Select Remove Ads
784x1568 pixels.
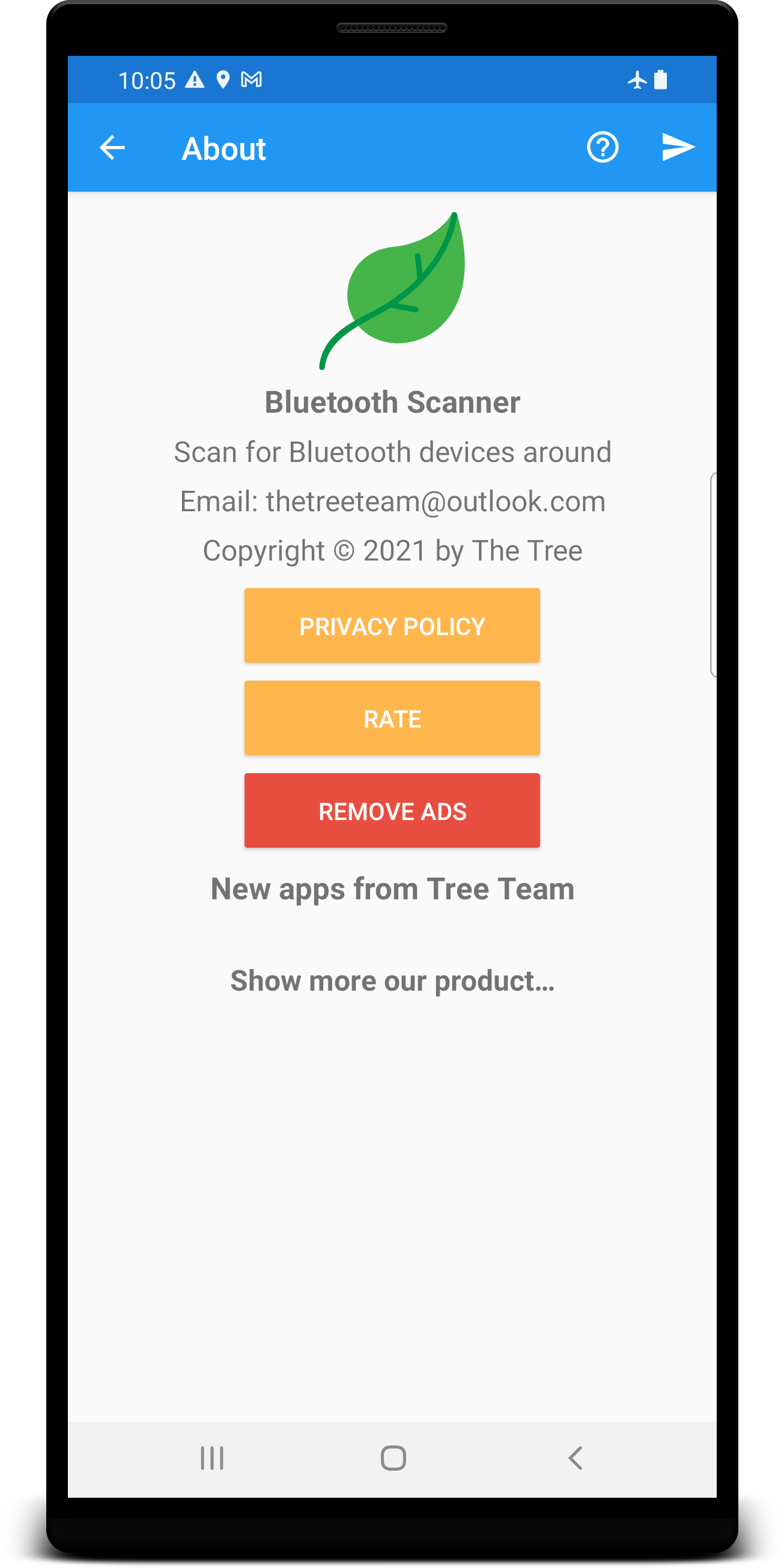[x=392, y=811]
